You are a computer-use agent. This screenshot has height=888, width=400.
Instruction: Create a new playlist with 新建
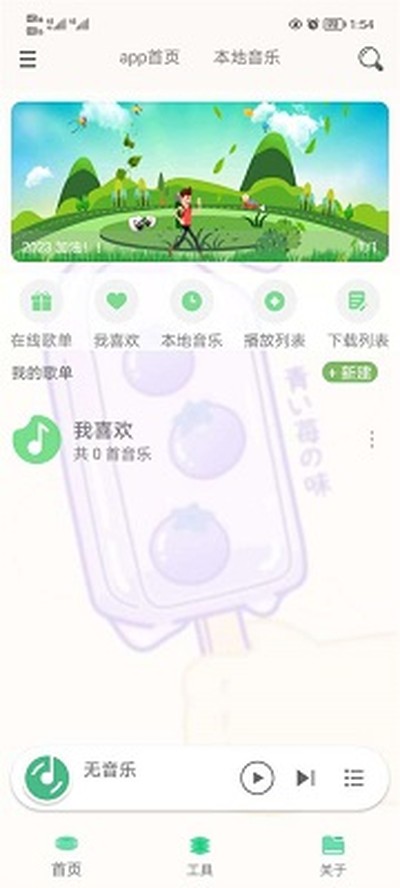coord(350,372)
